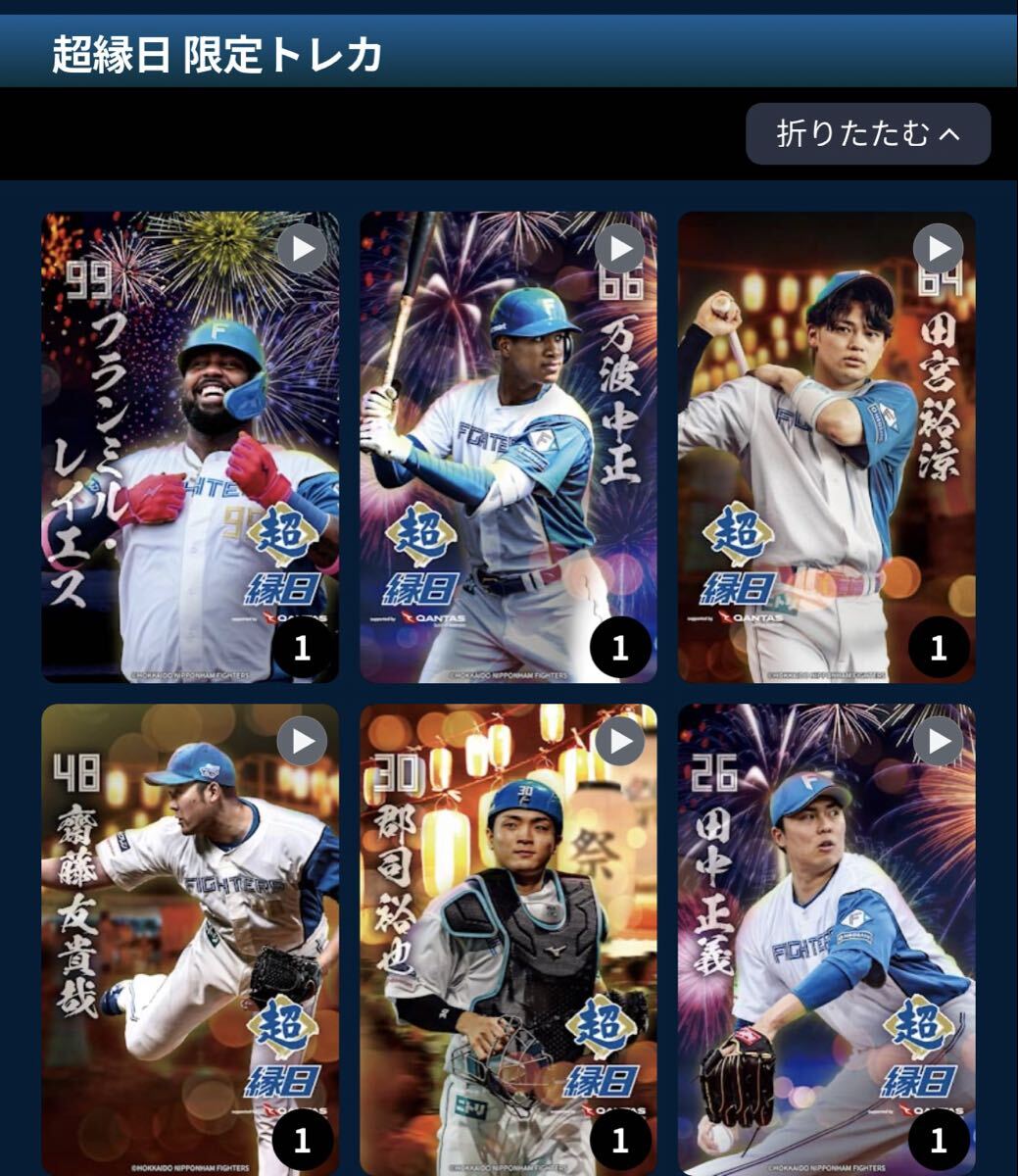Play the Mannami Chusei card video
The width and height of the screenshot is (1018, 1176).
617,249
